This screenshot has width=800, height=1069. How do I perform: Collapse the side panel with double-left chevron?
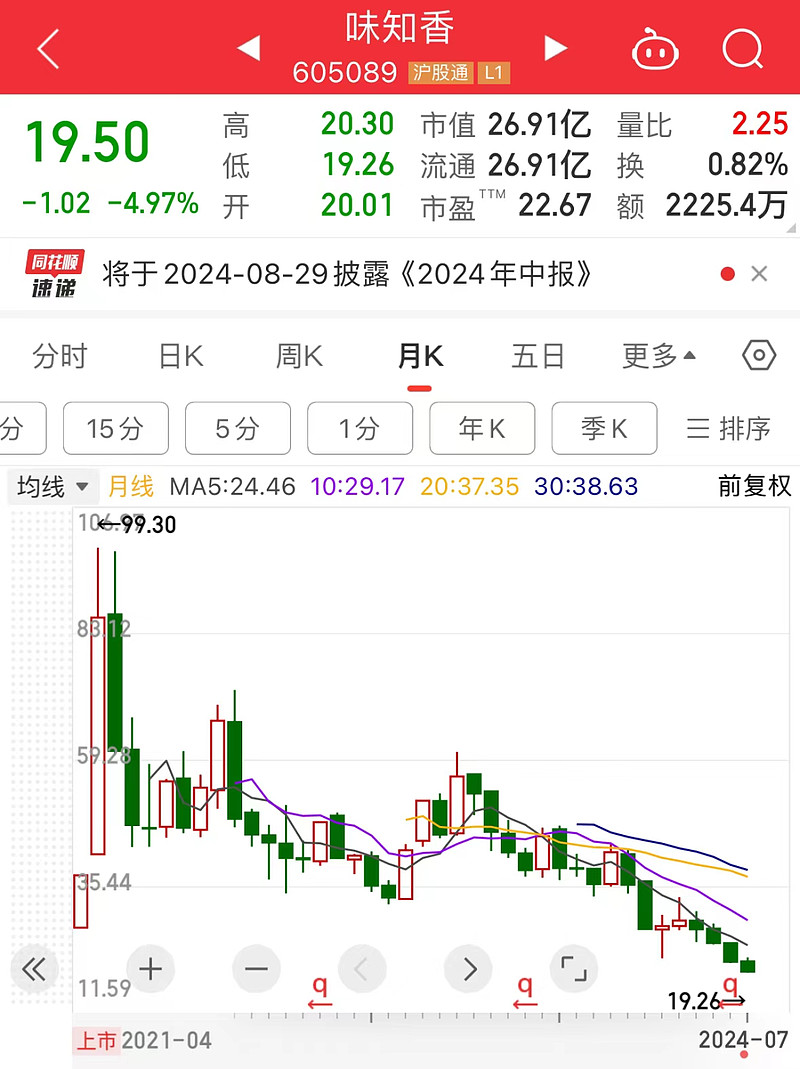(35, 969)
